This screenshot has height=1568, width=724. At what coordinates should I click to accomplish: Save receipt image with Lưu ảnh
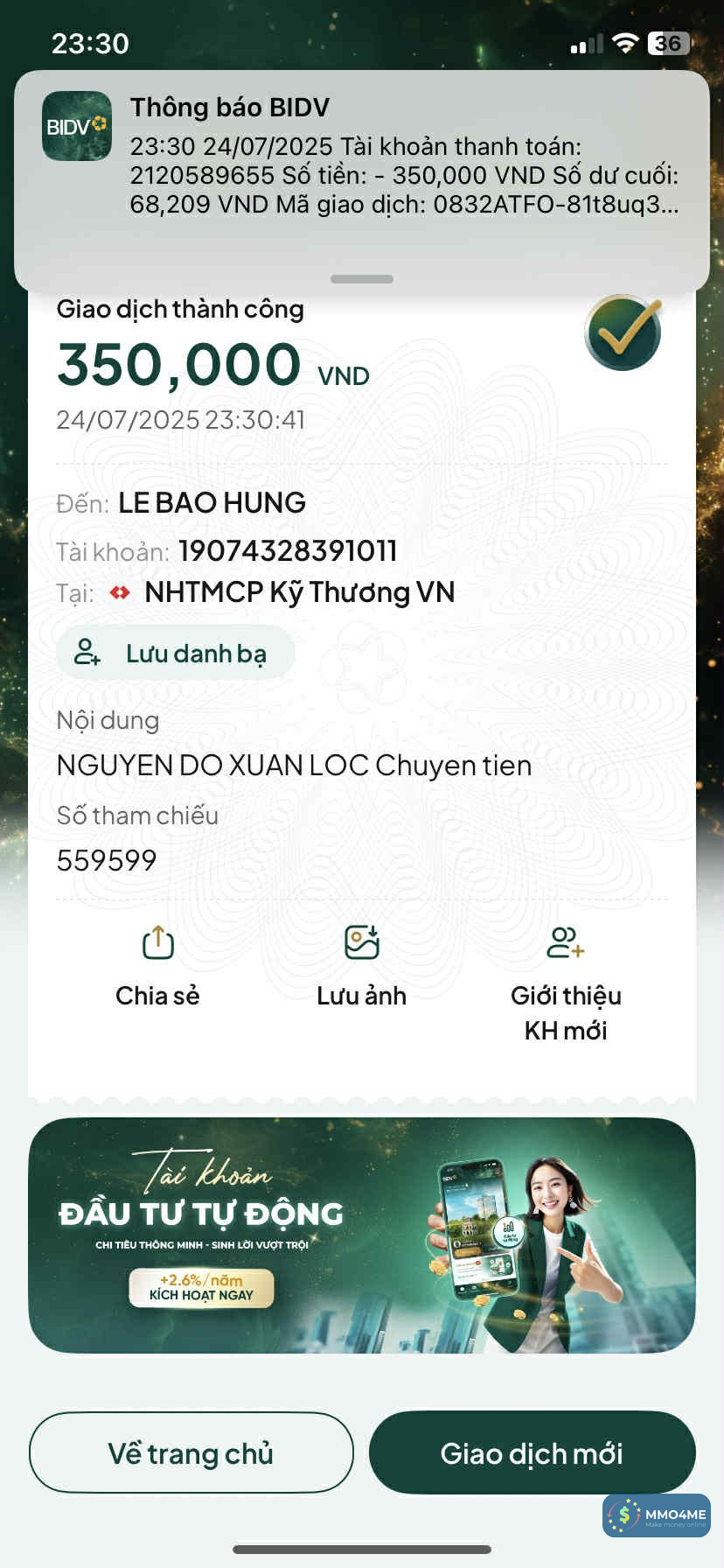click(361, 965)
